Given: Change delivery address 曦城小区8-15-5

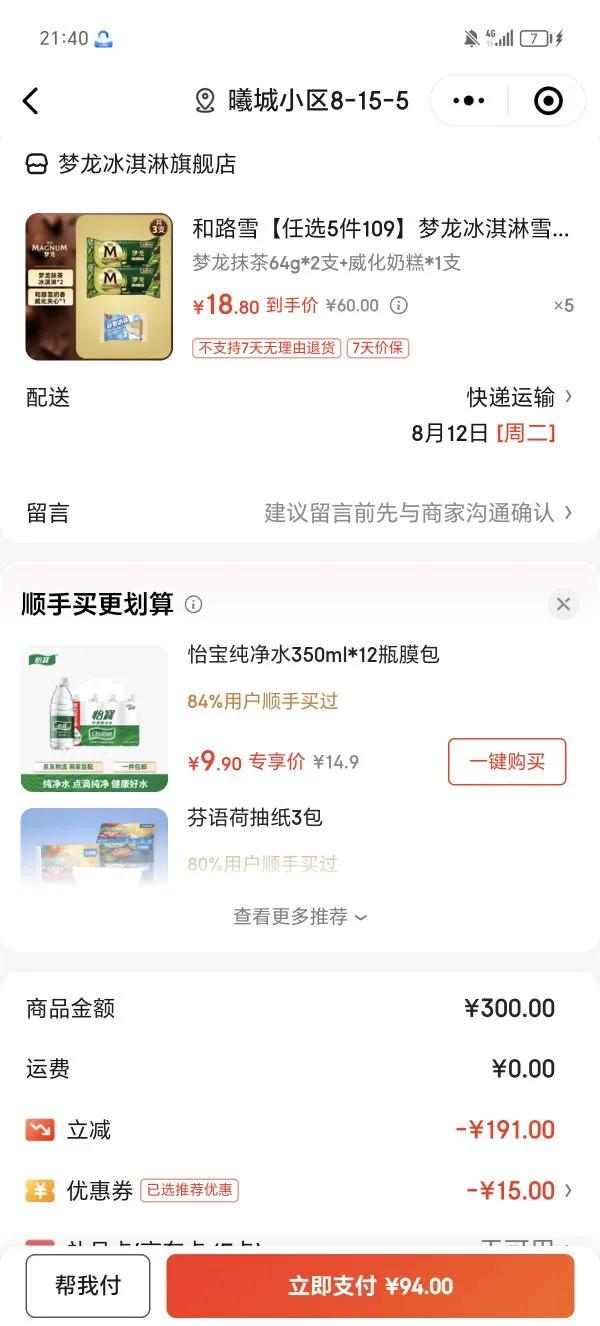Looking at the screenshot, I should pyautogui.click(x=302, y=101).
